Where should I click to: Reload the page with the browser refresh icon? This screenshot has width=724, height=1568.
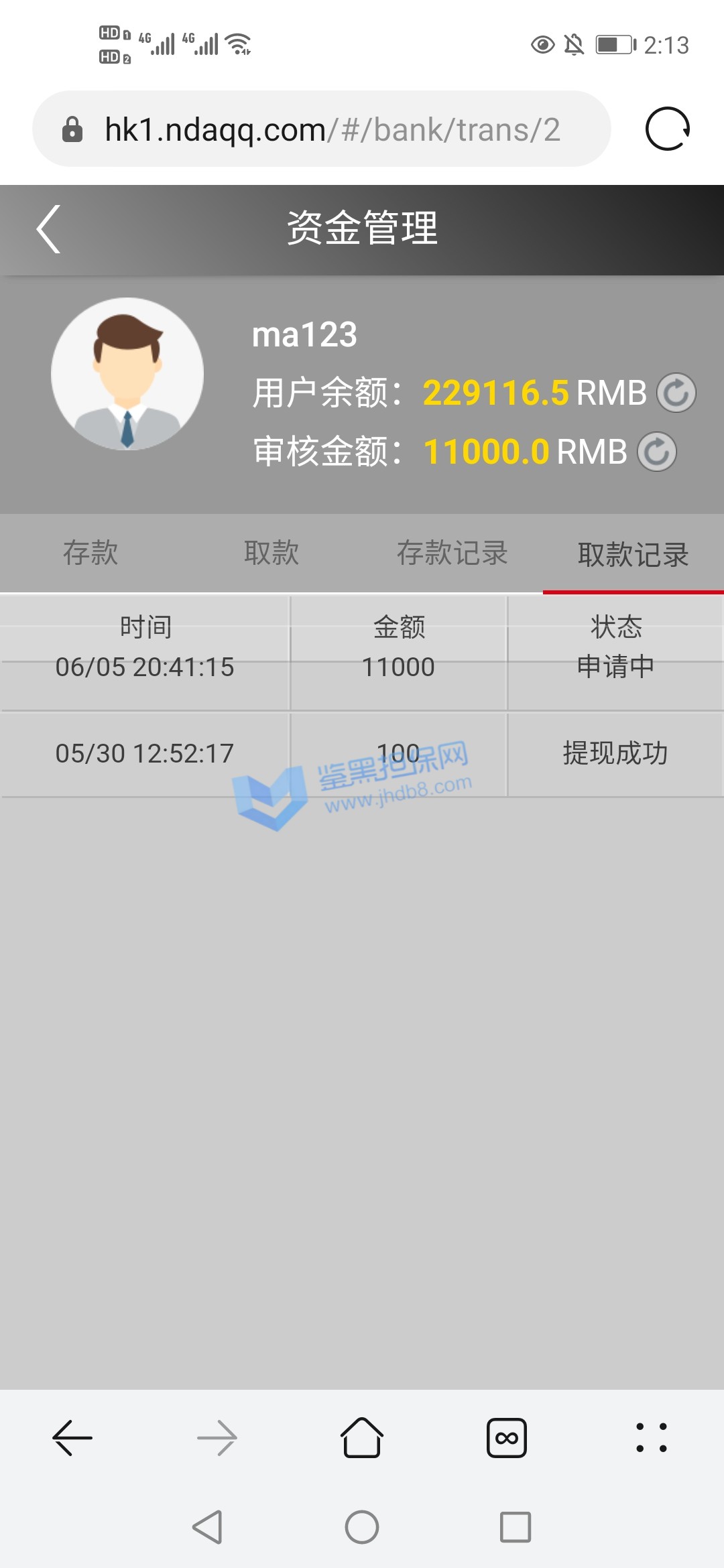(667, 129)
